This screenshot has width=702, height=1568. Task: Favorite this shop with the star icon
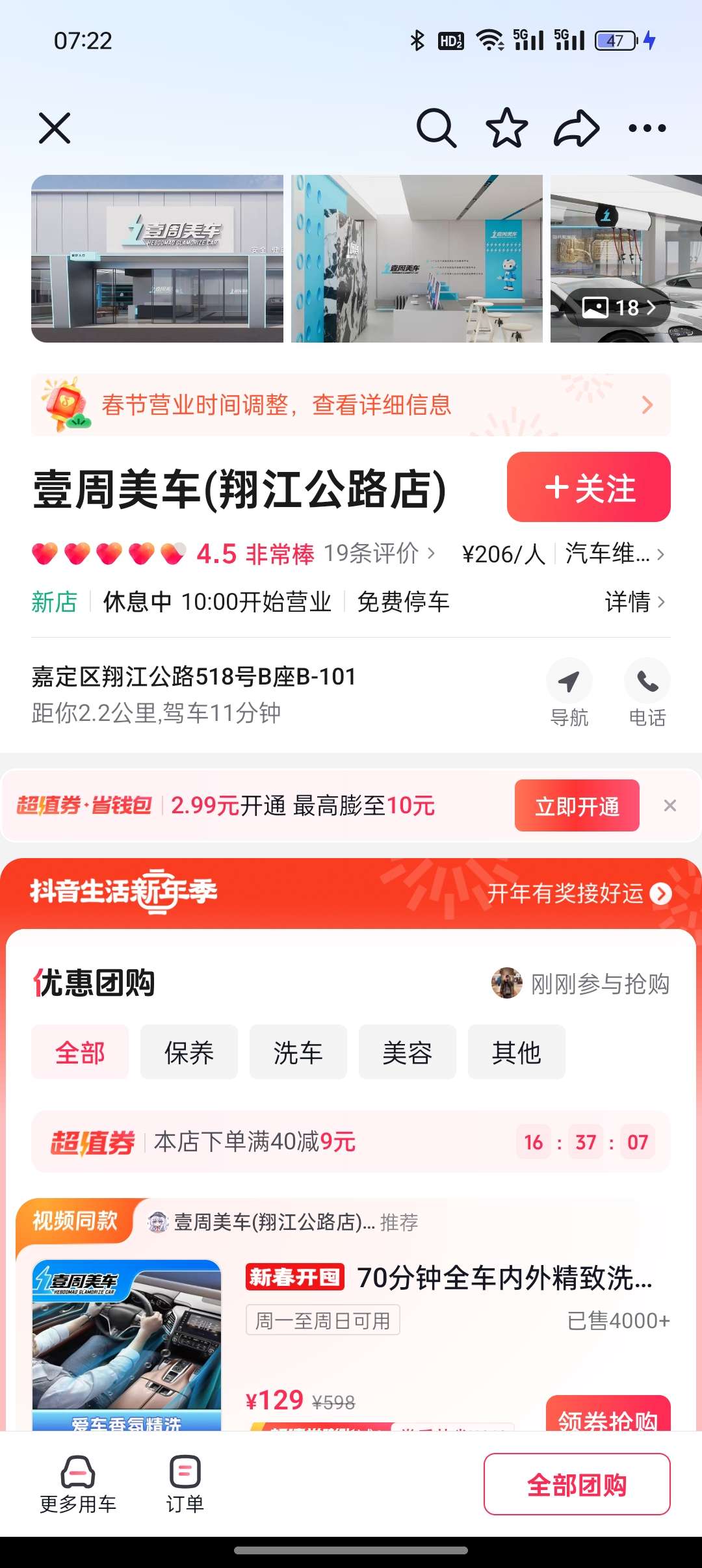click(506, 128)
